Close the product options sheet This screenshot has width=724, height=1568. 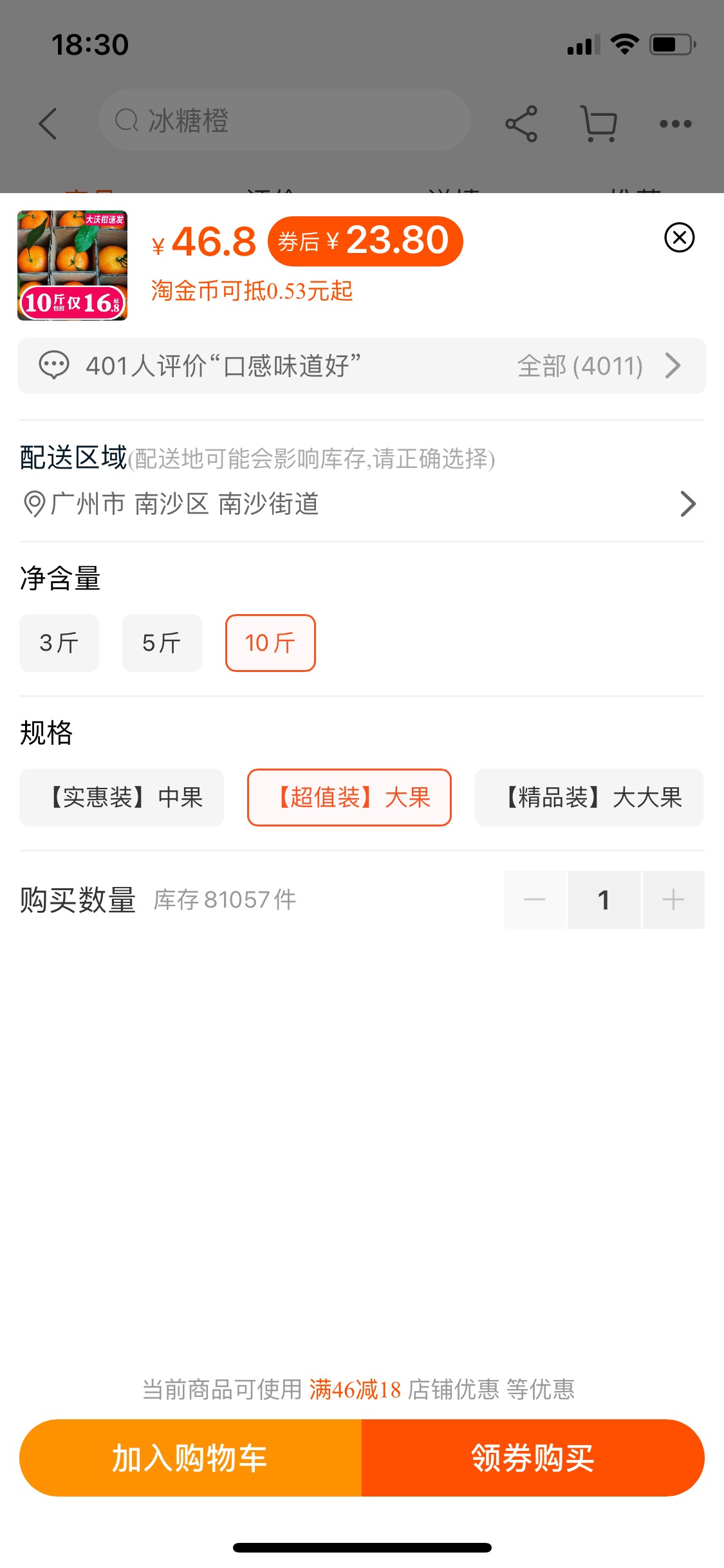(x=679, y=238)
